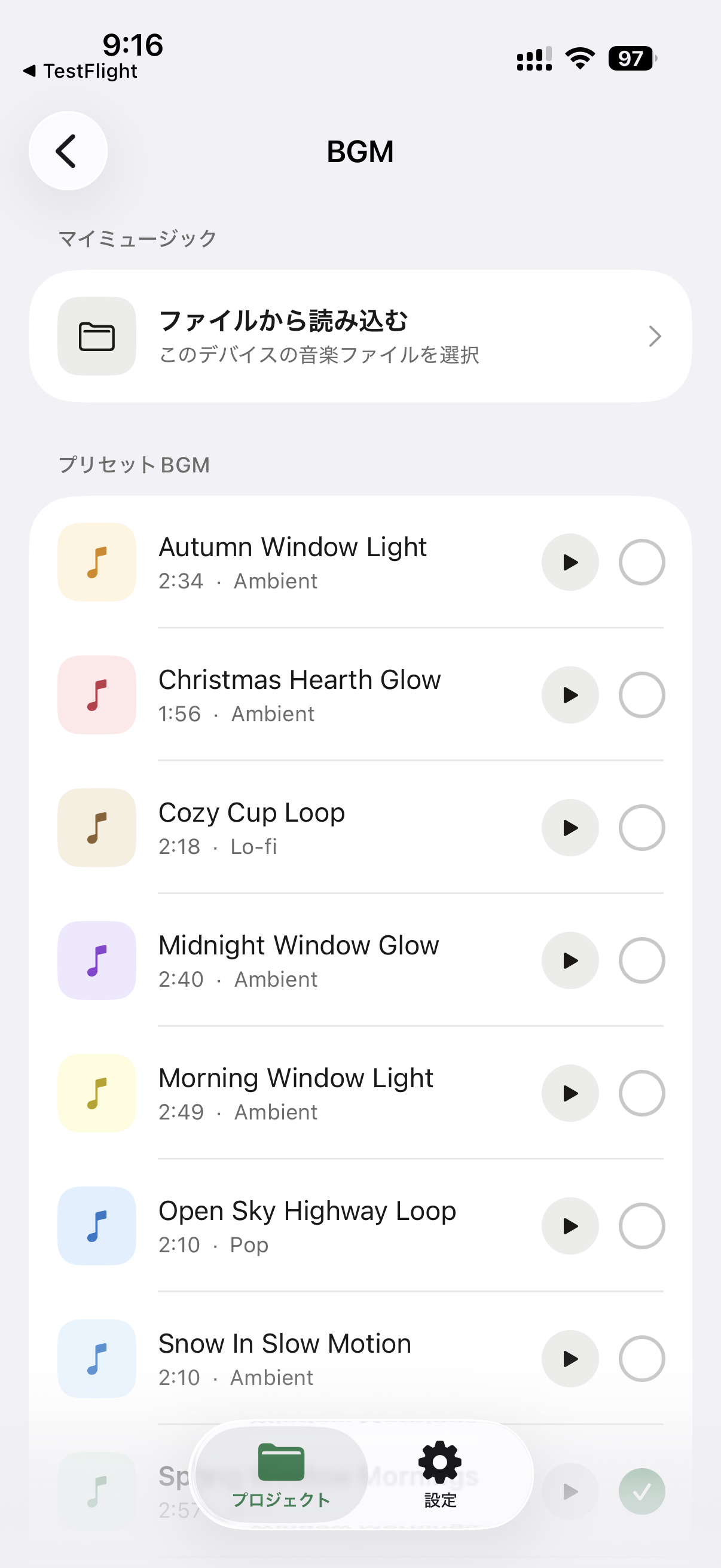Play the Christmas Hearth Glow preview
The height and width of the screenshot is (1568, 721).
(570, 695)
